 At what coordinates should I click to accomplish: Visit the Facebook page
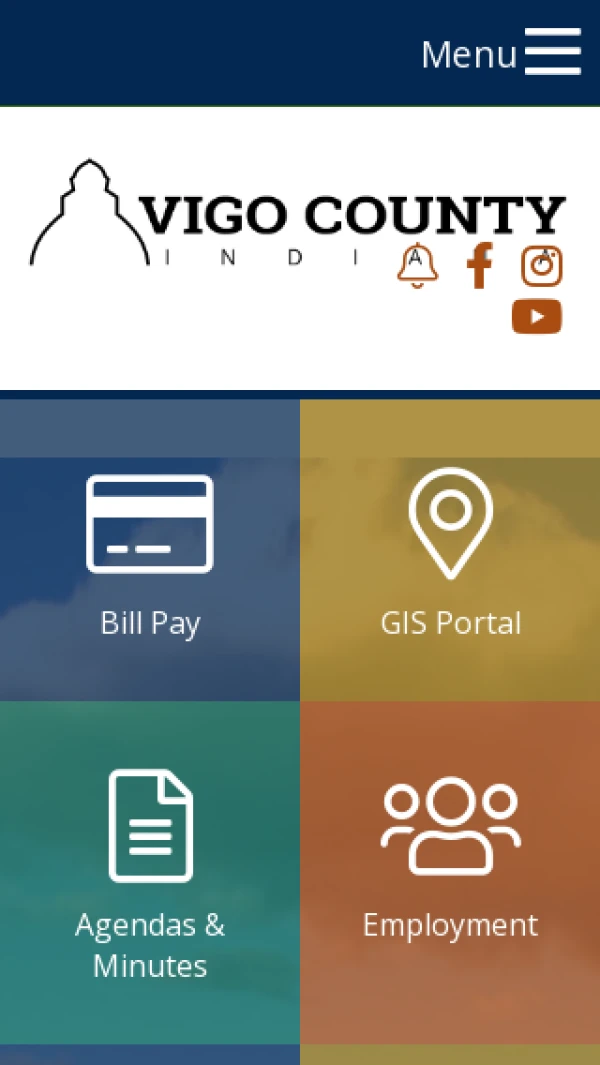[480, 266]
